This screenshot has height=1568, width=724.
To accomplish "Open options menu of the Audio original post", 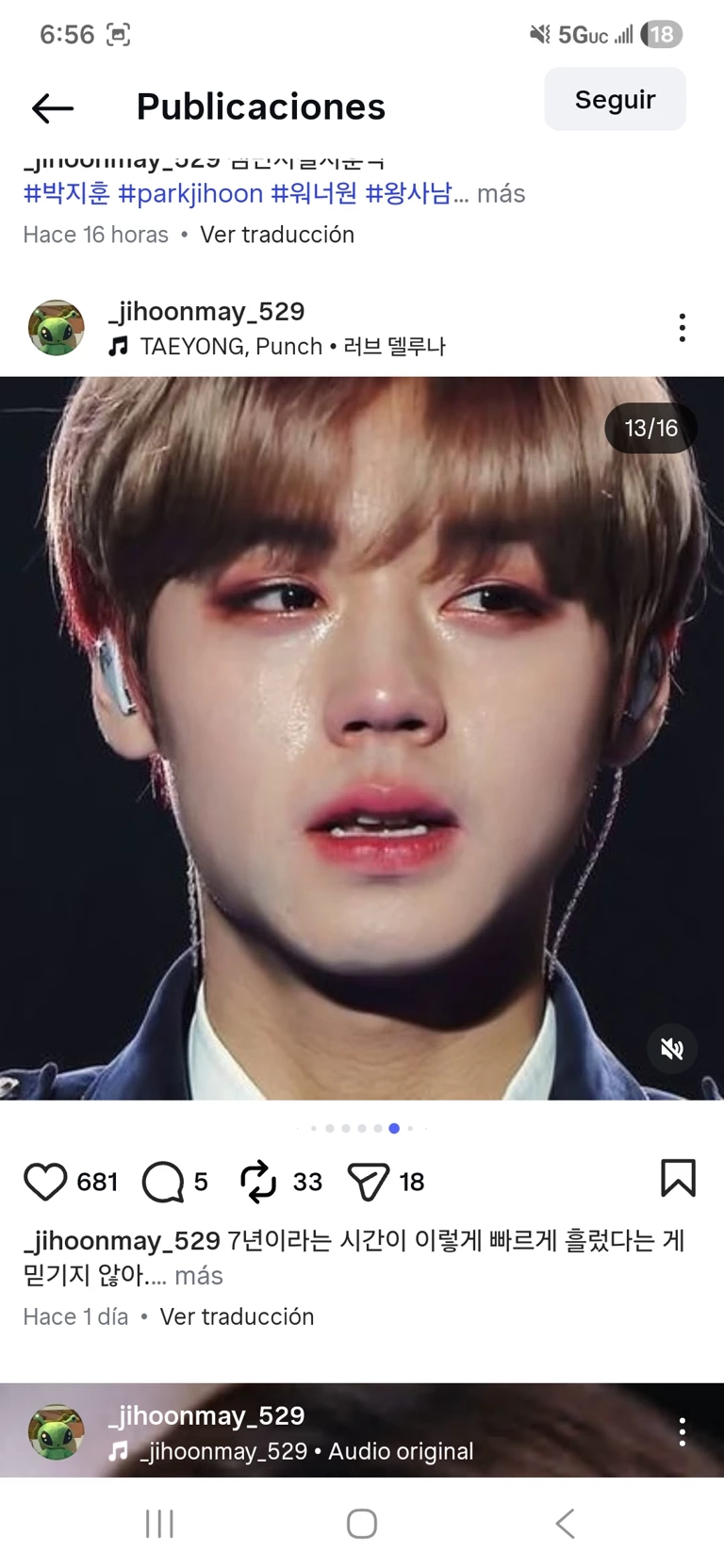I will (682, 1432).
